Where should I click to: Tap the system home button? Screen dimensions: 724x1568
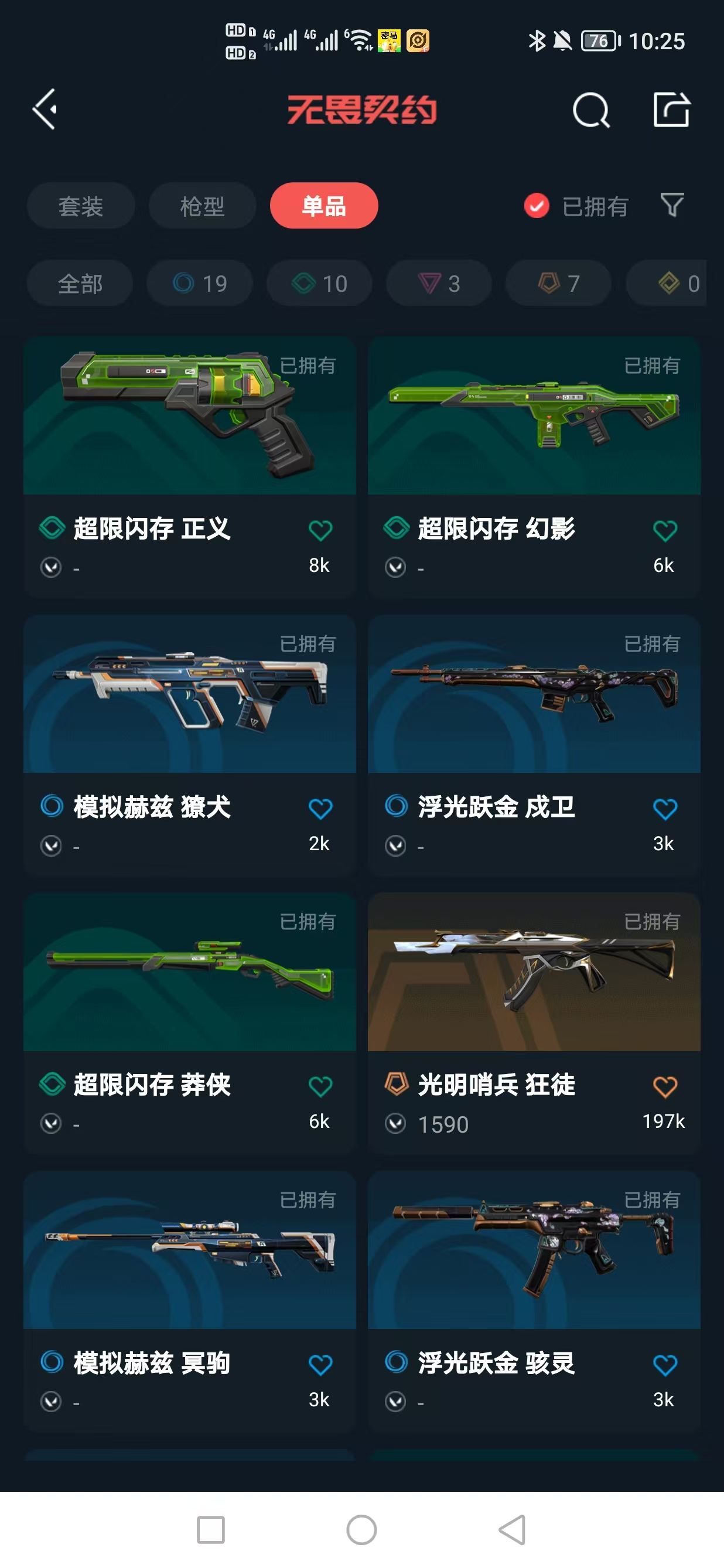click(361, 1530)
